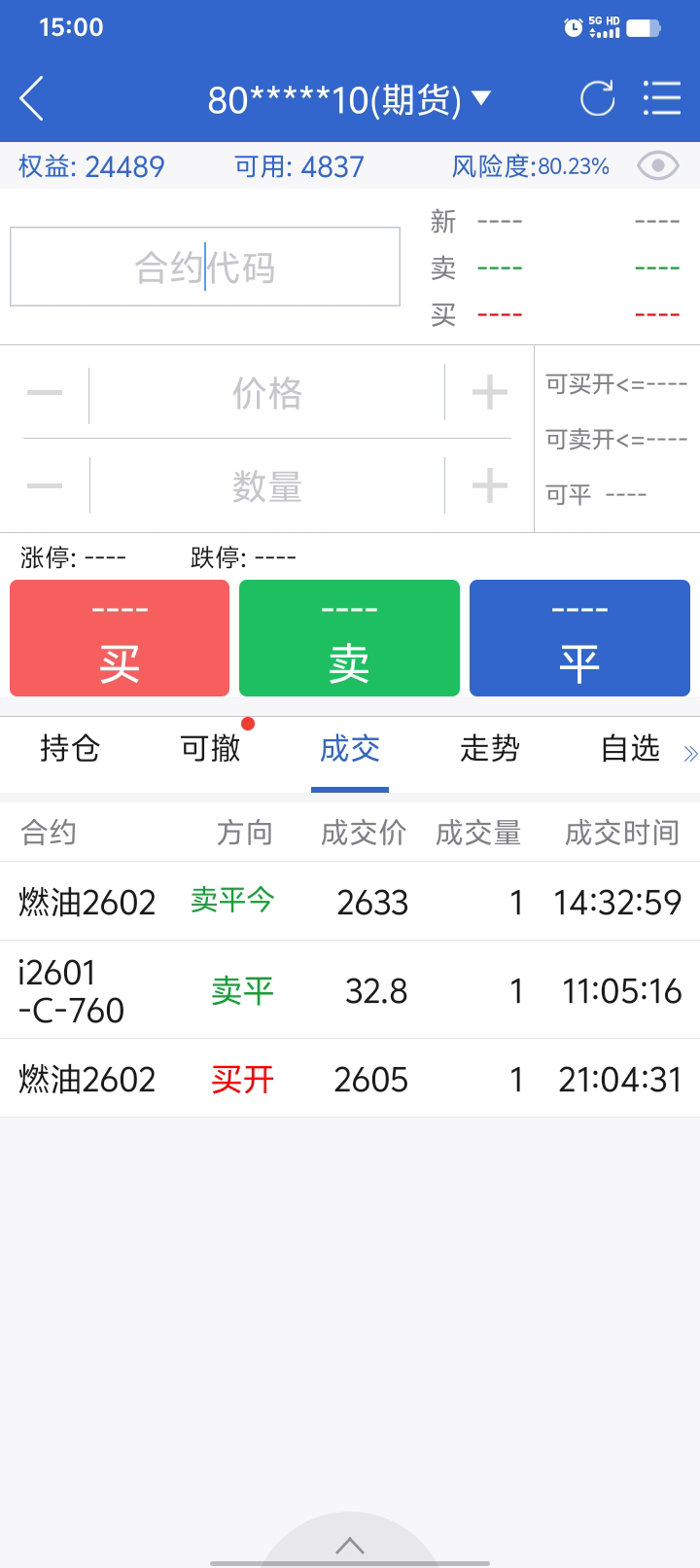Open the list menu icon
The width and height of the screenshot is (700, 1568).
(x=662, y=99)
